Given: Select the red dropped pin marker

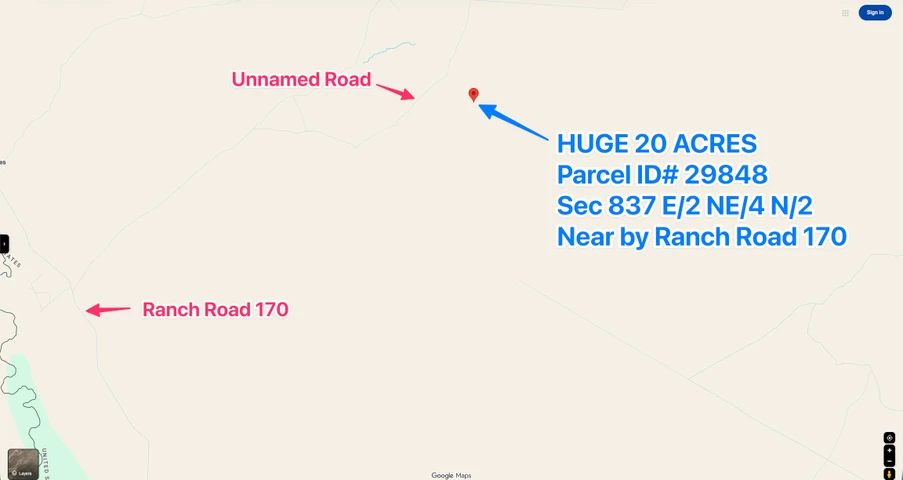Looking at the screenshot, I should pyautogui.click(x=474, y=94).
